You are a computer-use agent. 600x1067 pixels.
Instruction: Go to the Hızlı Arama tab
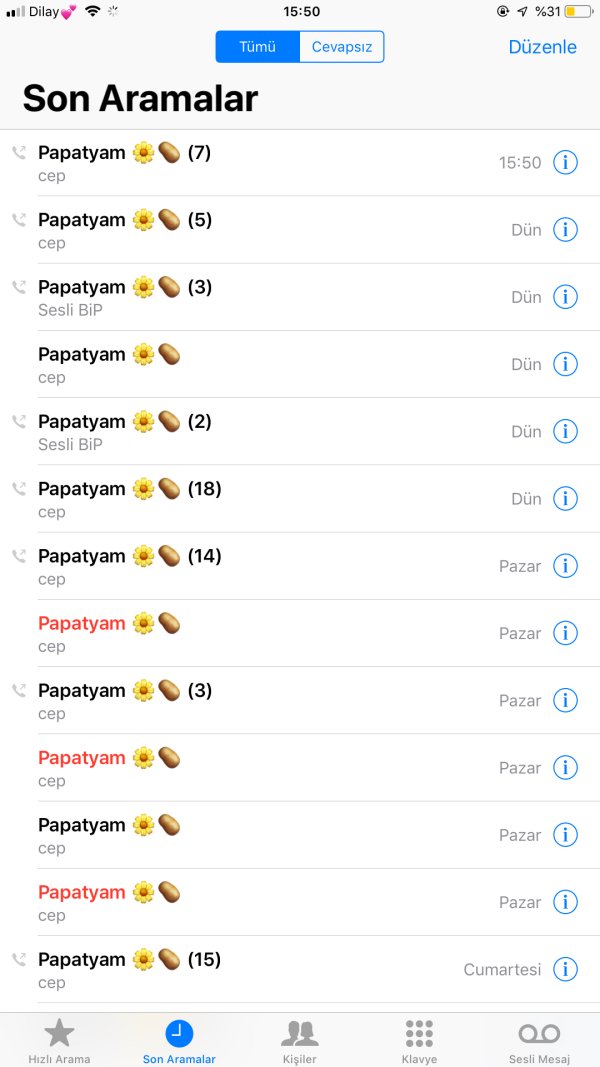[59, 1040]
